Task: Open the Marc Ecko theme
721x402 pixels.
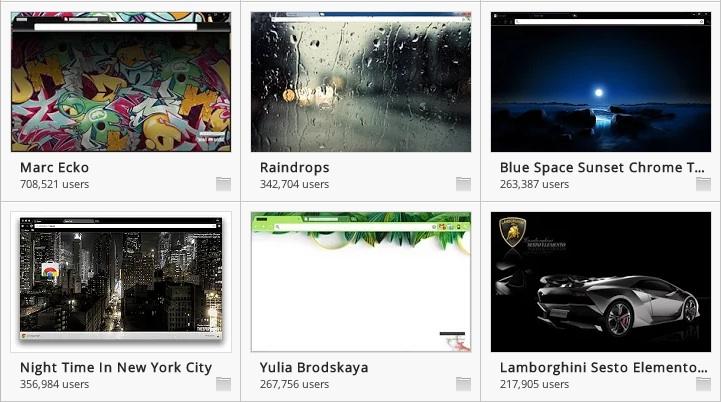Action: click(x=120, y=83)
